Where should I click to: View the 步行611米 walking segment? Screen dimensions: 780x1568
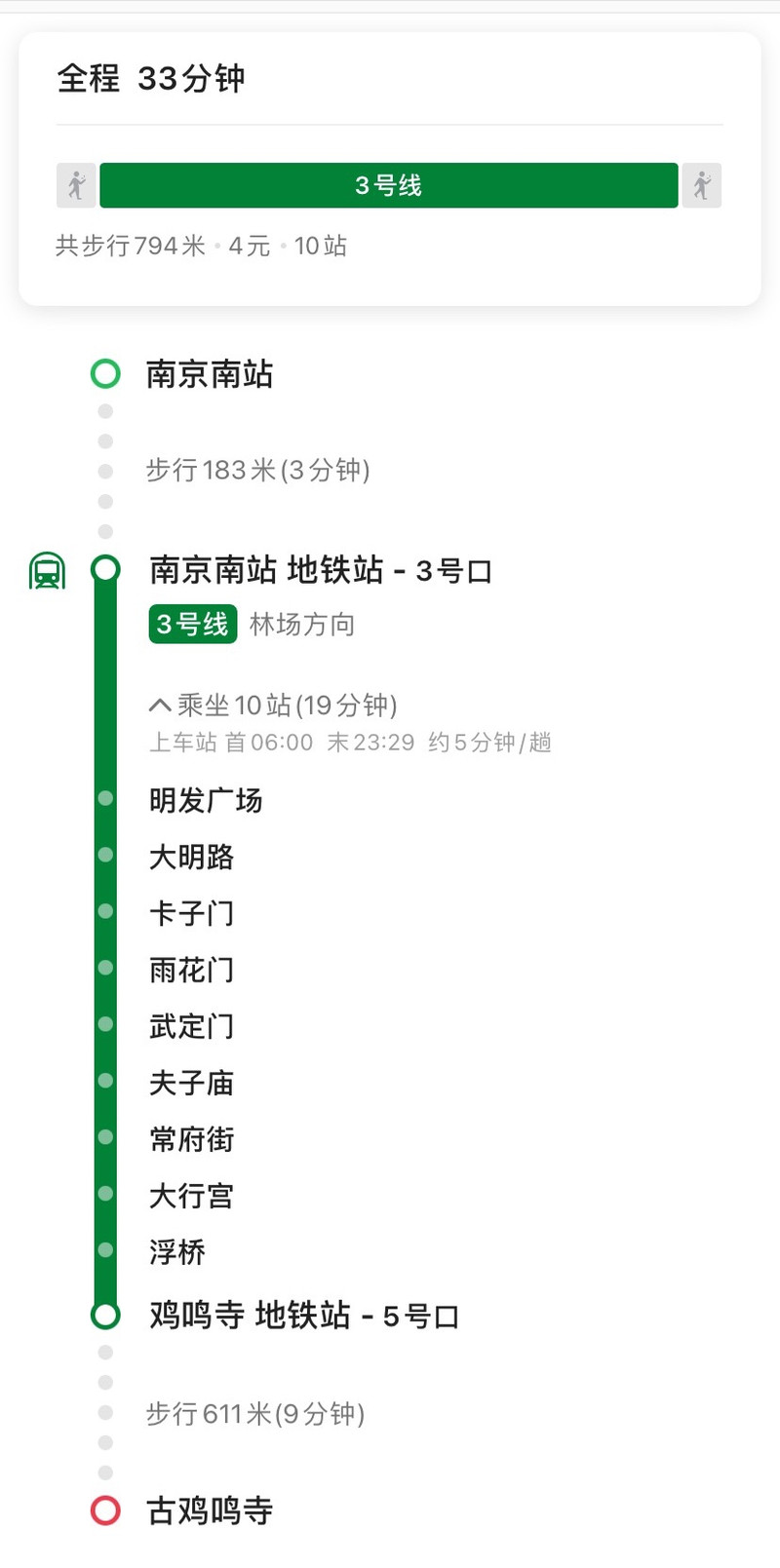click(x=255, y=1413)
